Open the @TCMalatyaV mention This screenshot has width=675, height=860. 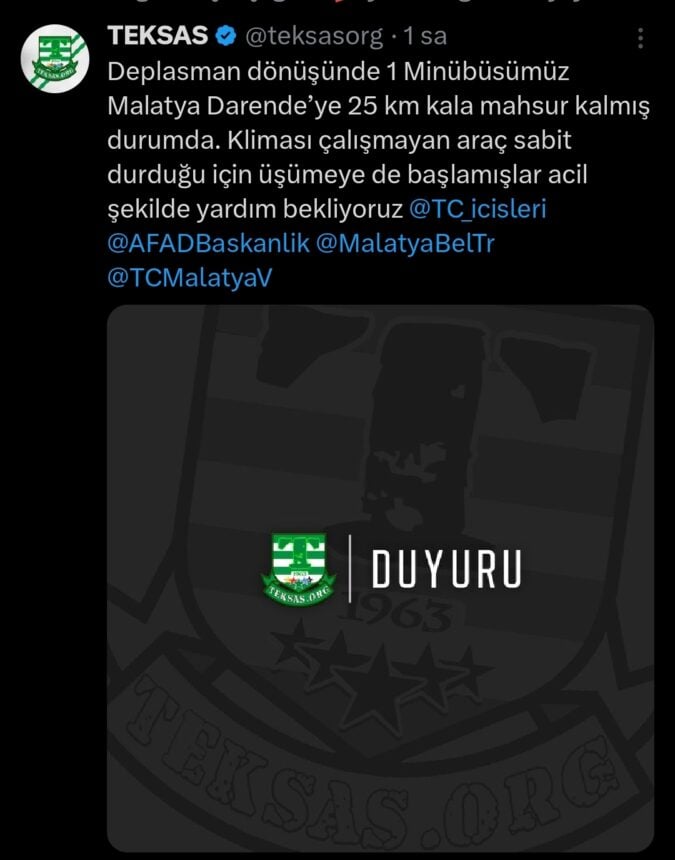coord(189,278)
